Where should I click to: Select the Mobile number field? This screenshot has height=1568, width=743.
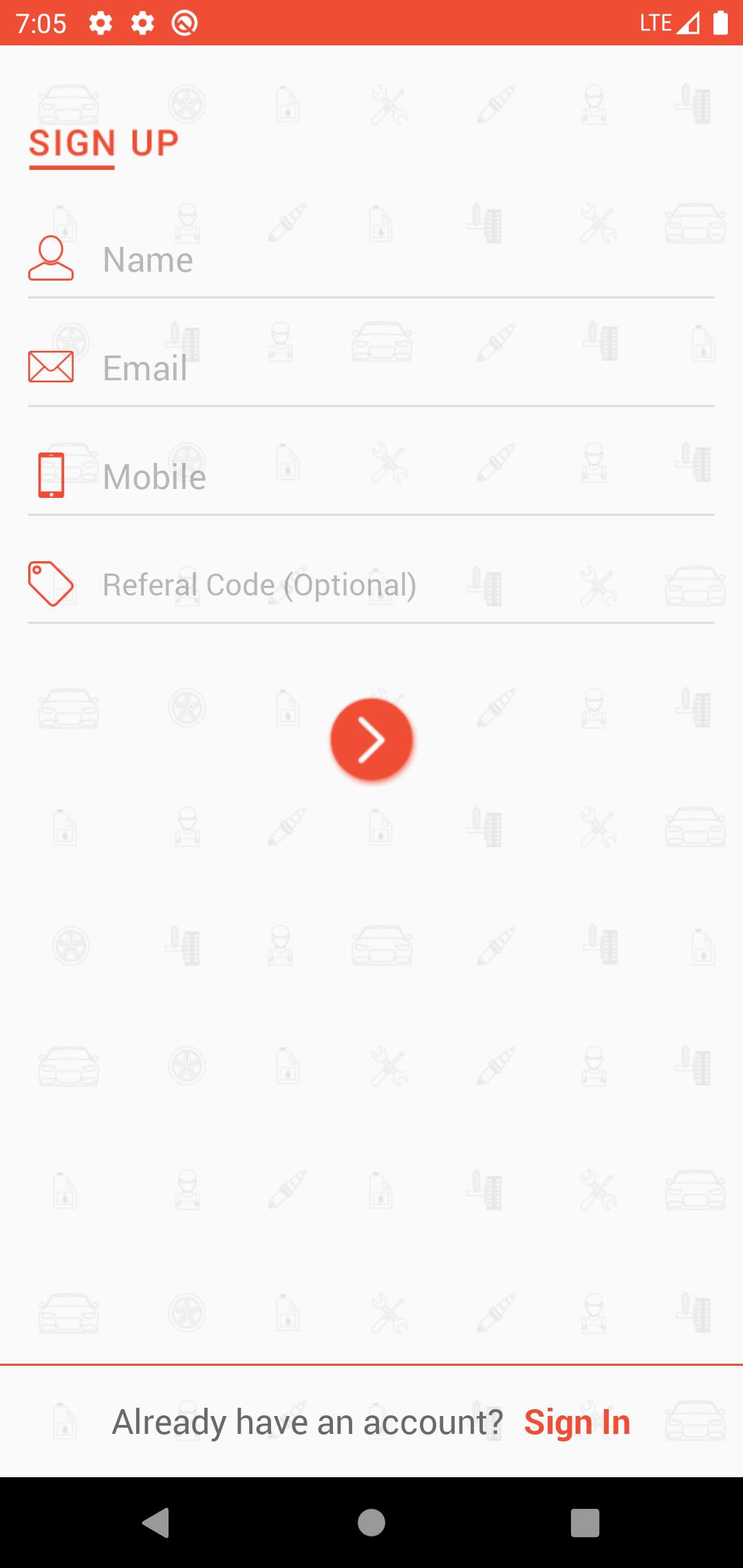pyautogui.click(x=406, y=477)
